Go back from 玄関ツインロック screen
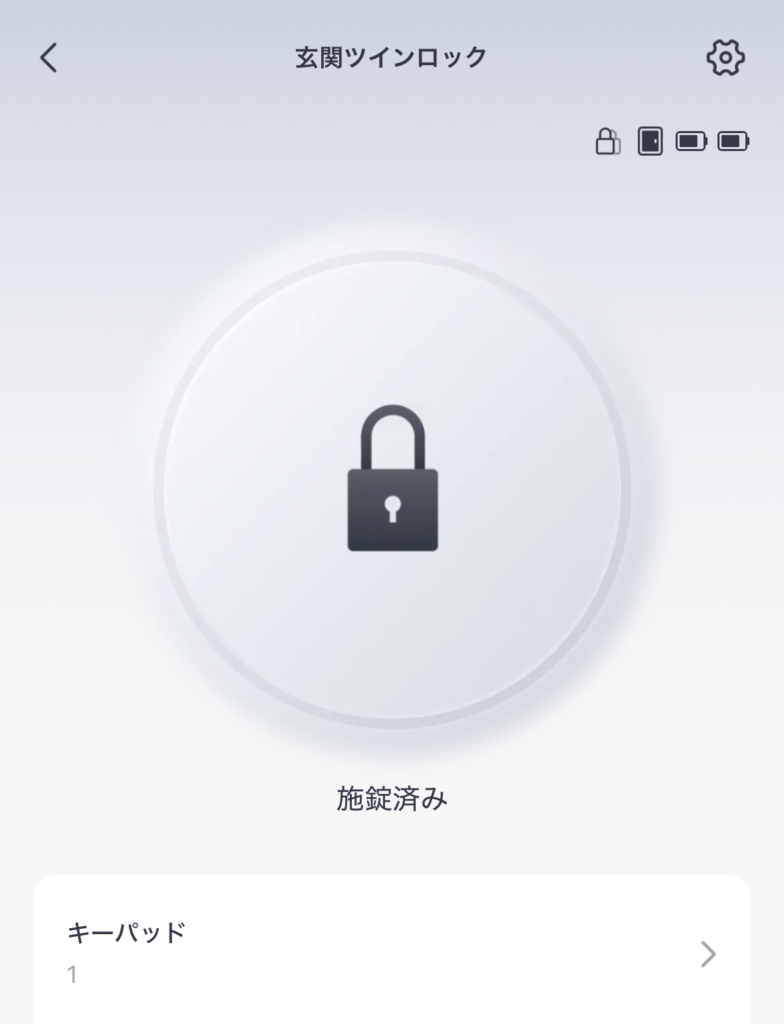This screenshot has width=784, height=1024. (48, 58)
